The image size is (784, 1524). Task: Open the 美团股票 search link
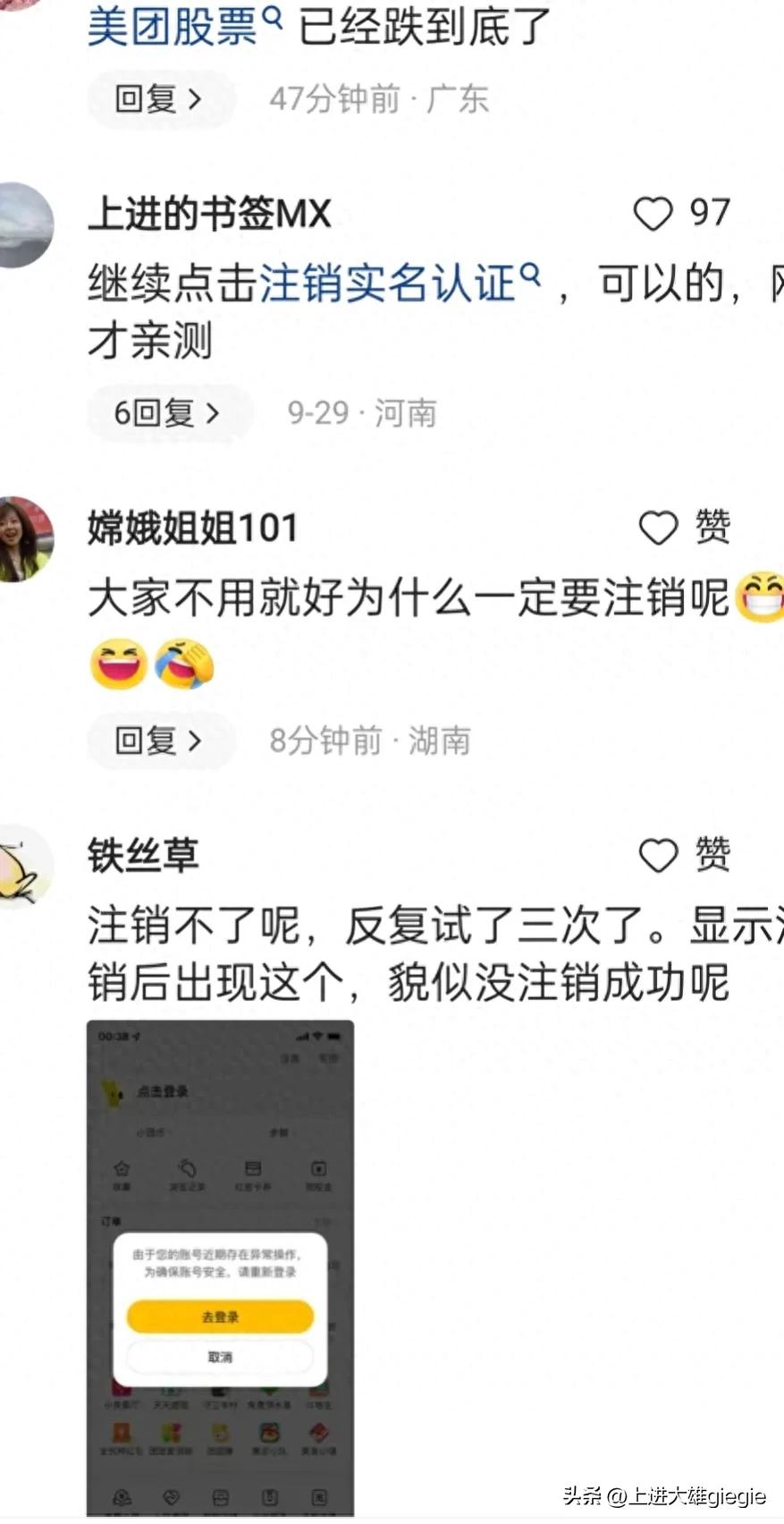click(x=184, y=26)
